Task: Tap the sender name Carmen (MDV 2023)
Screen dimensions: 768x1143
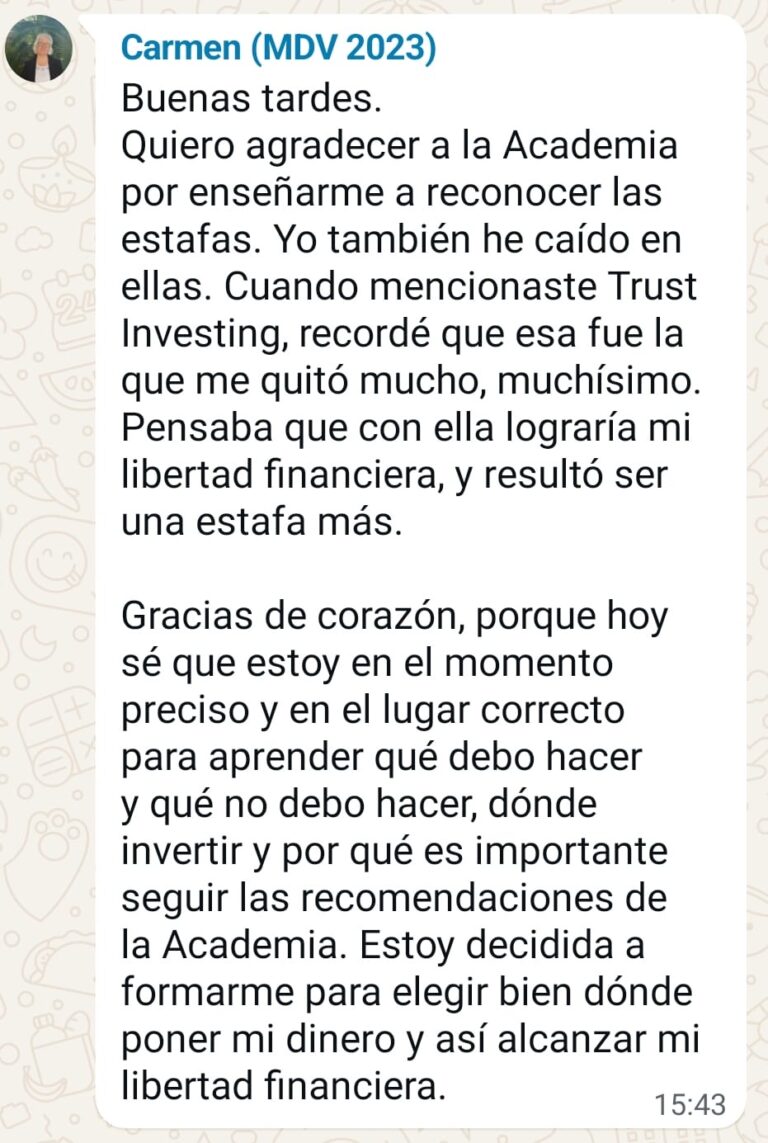Action: [x=278, y=47]
